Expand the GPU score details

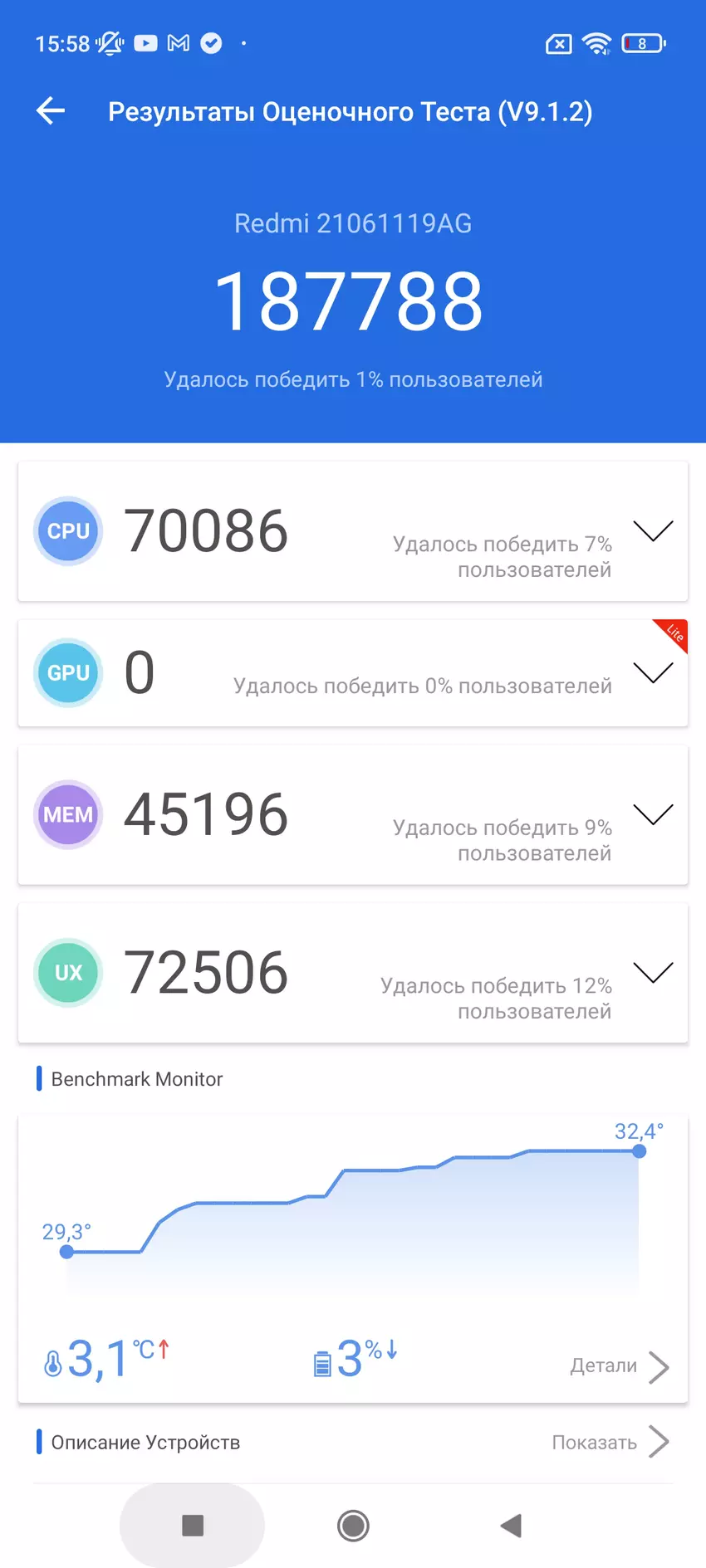(x=653, y=672)
